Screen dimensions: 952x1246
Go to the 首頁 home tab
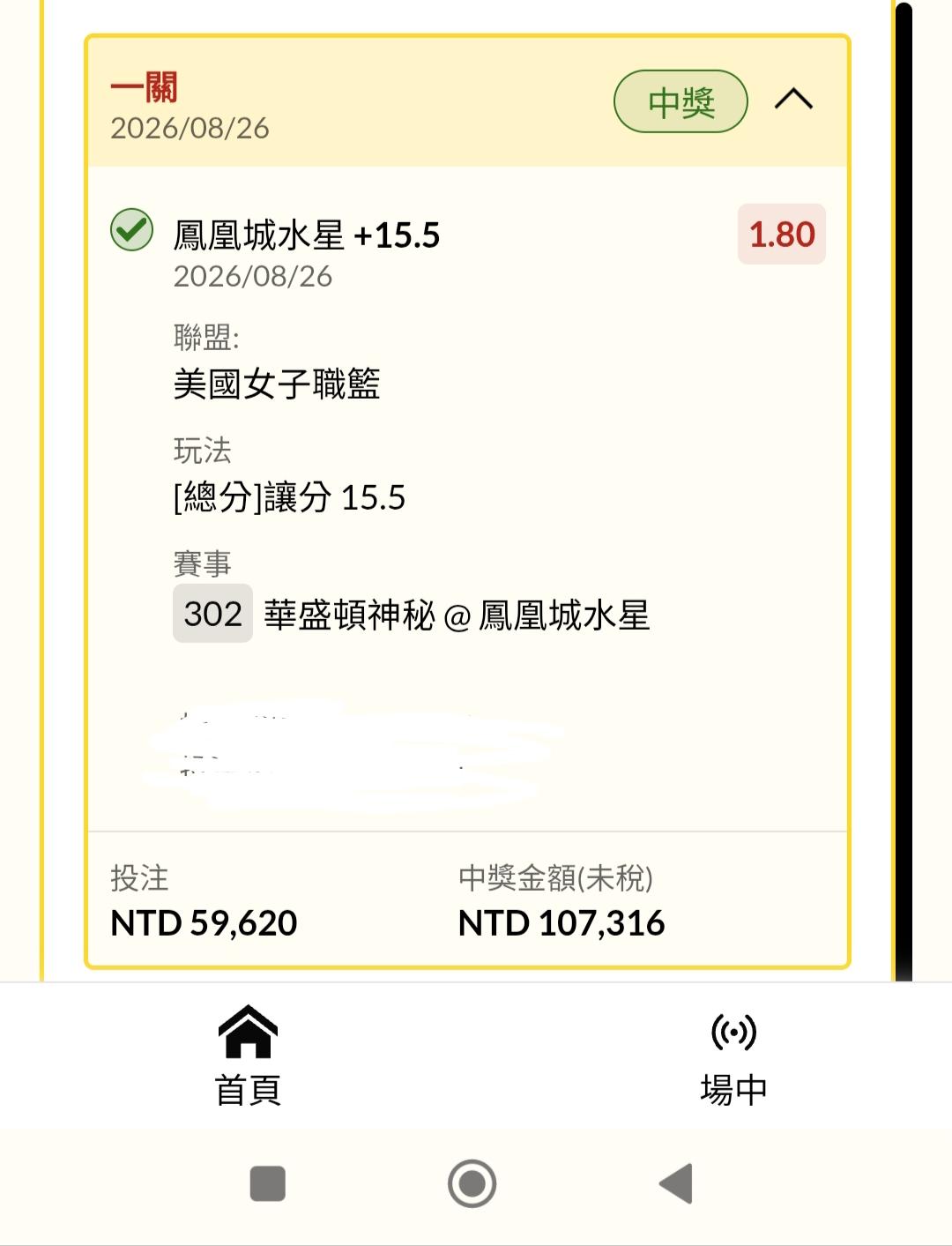[248, 1056]
